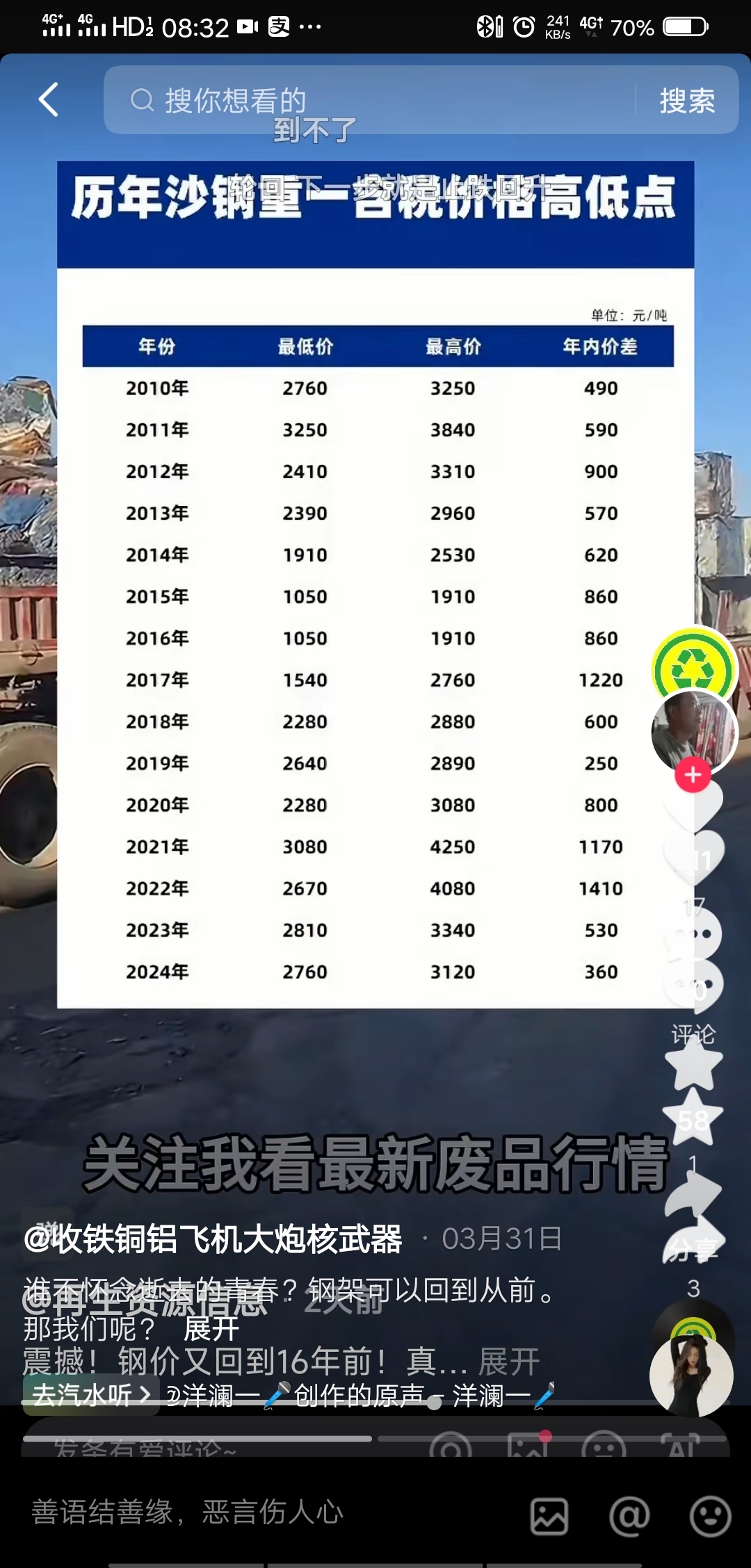Open the video author's profile avatar
This screenshot has height=1568, width=751.
(x=693, y=732)
